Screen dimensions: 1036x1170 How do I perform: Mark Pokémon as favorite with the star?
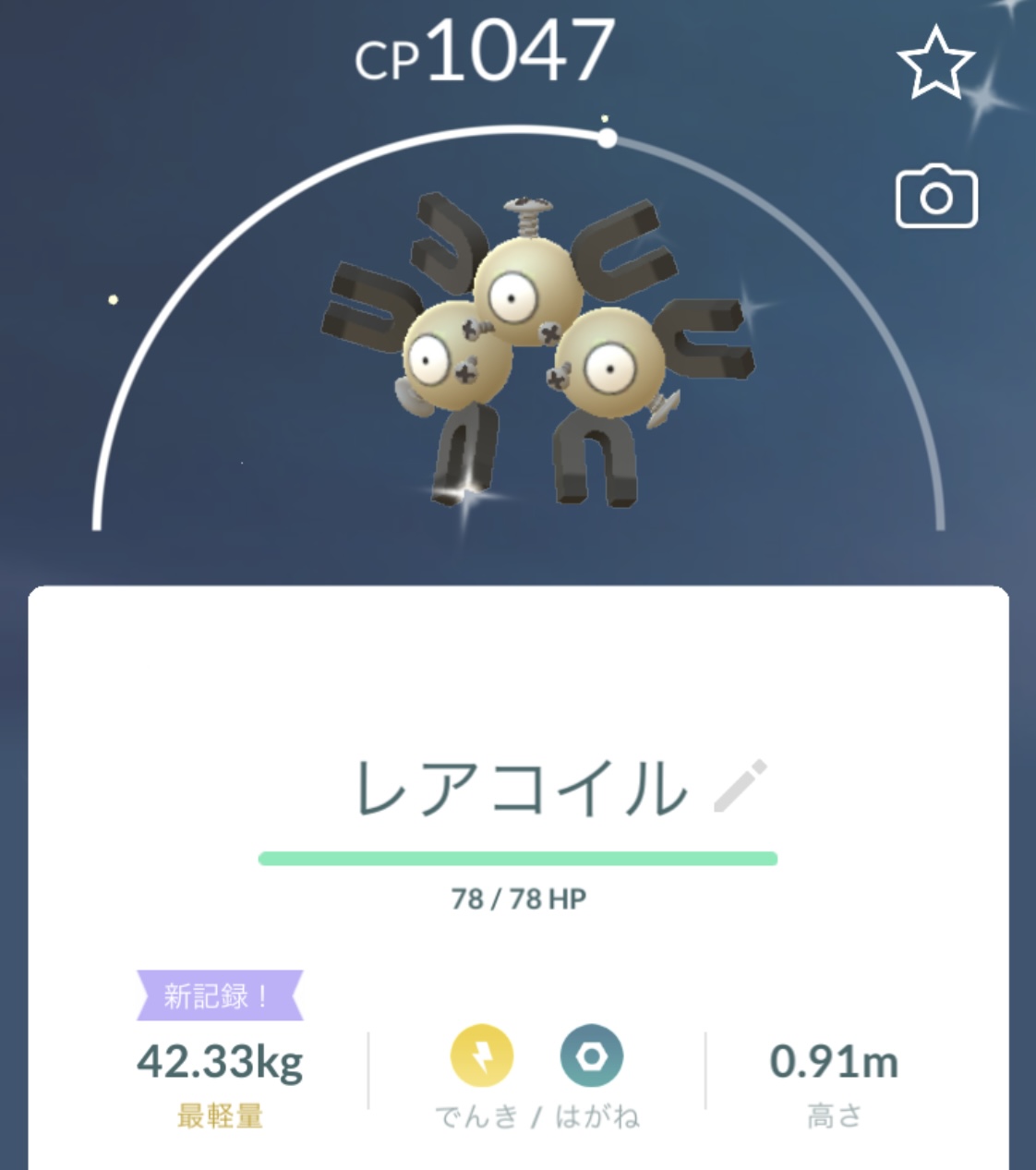[x=935, y=63]
